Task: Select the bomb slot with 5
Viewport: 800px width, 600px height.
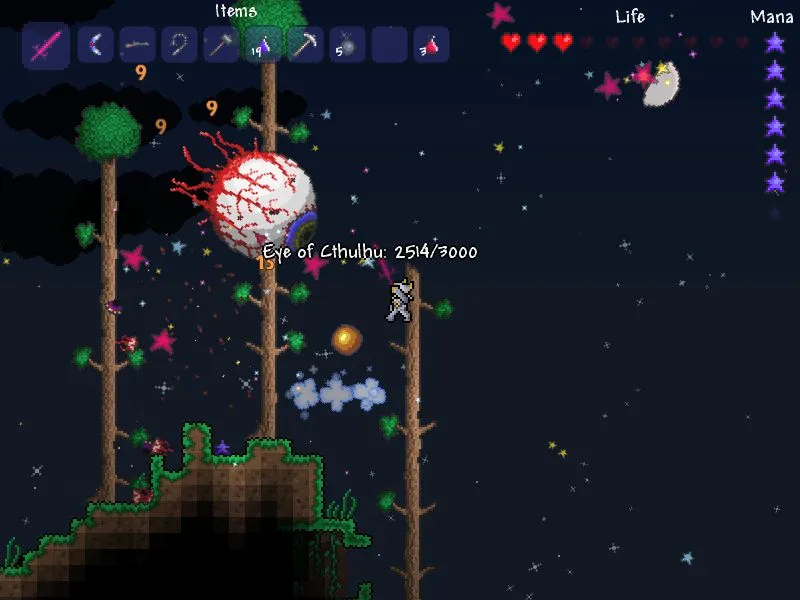Action: point(347,45)
